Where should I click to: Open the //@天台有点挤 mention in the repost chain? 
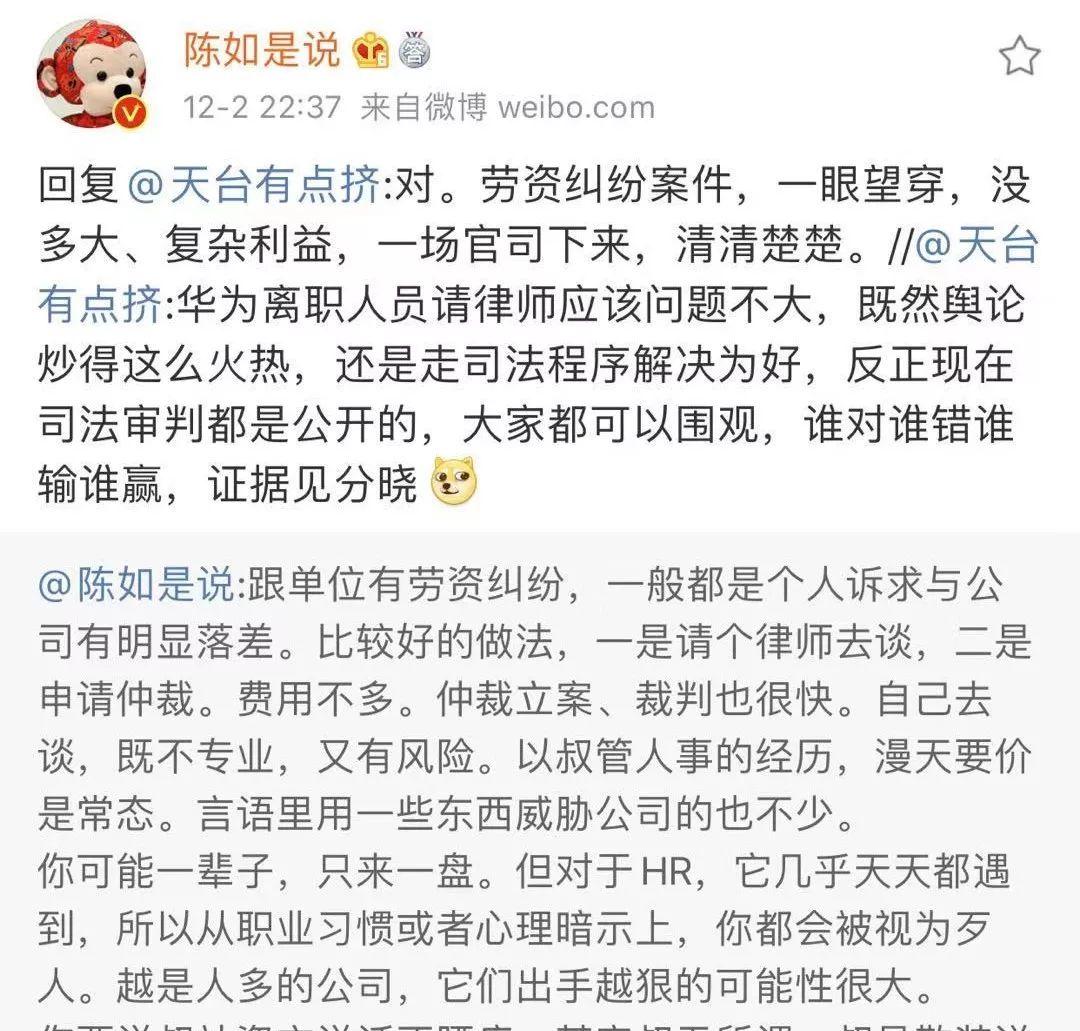click(976, 246)
